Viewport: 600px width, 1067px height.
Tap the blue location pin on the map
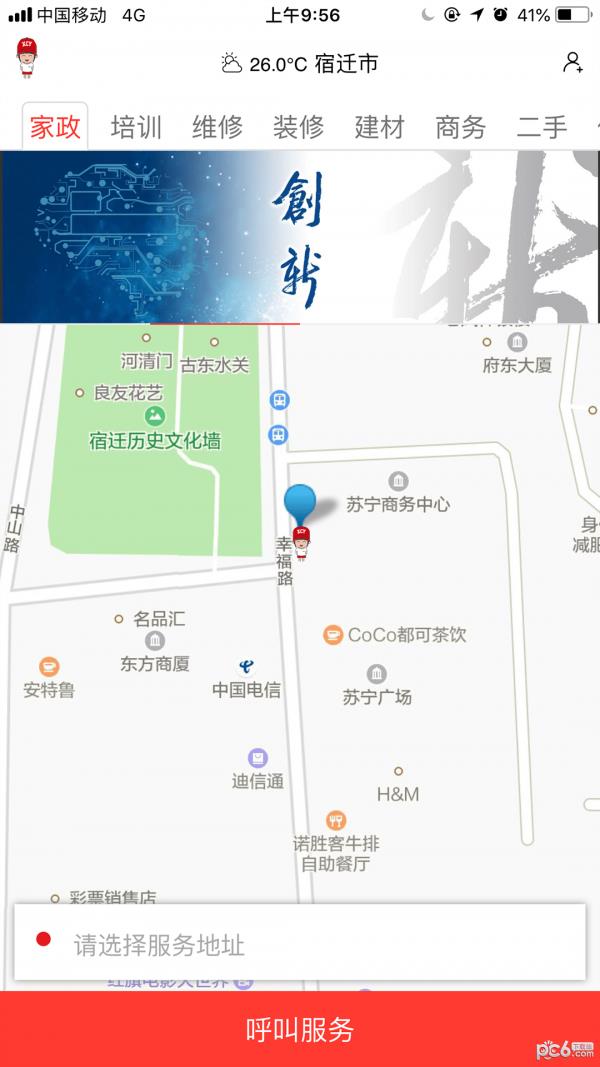[x=300, y=501]
